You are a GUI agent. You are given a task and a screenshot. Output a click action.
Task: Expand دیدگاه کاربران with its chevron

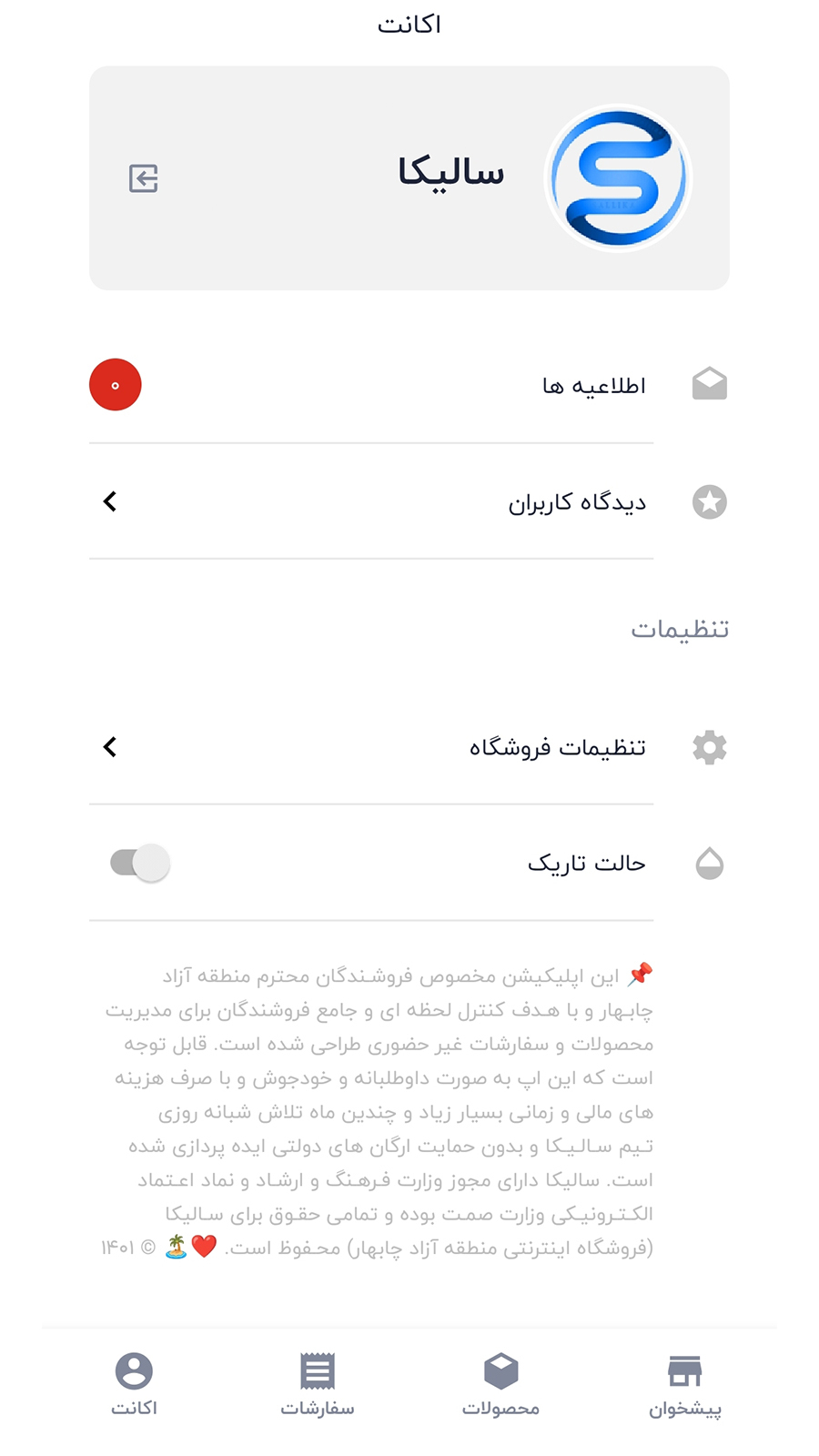[x=109, y=501]
